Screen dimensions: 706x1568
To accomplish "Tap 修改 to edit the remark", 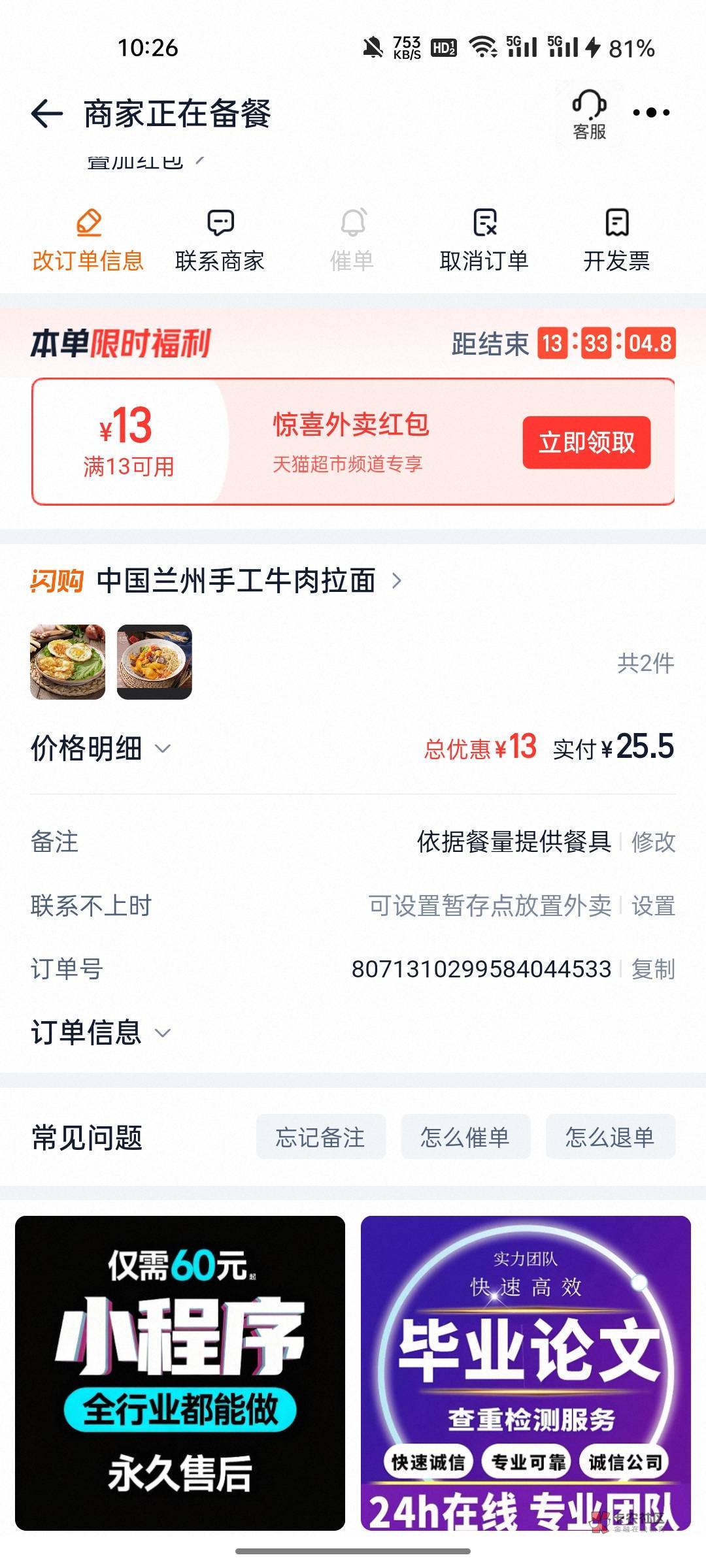I will click(x=653, y=841).
